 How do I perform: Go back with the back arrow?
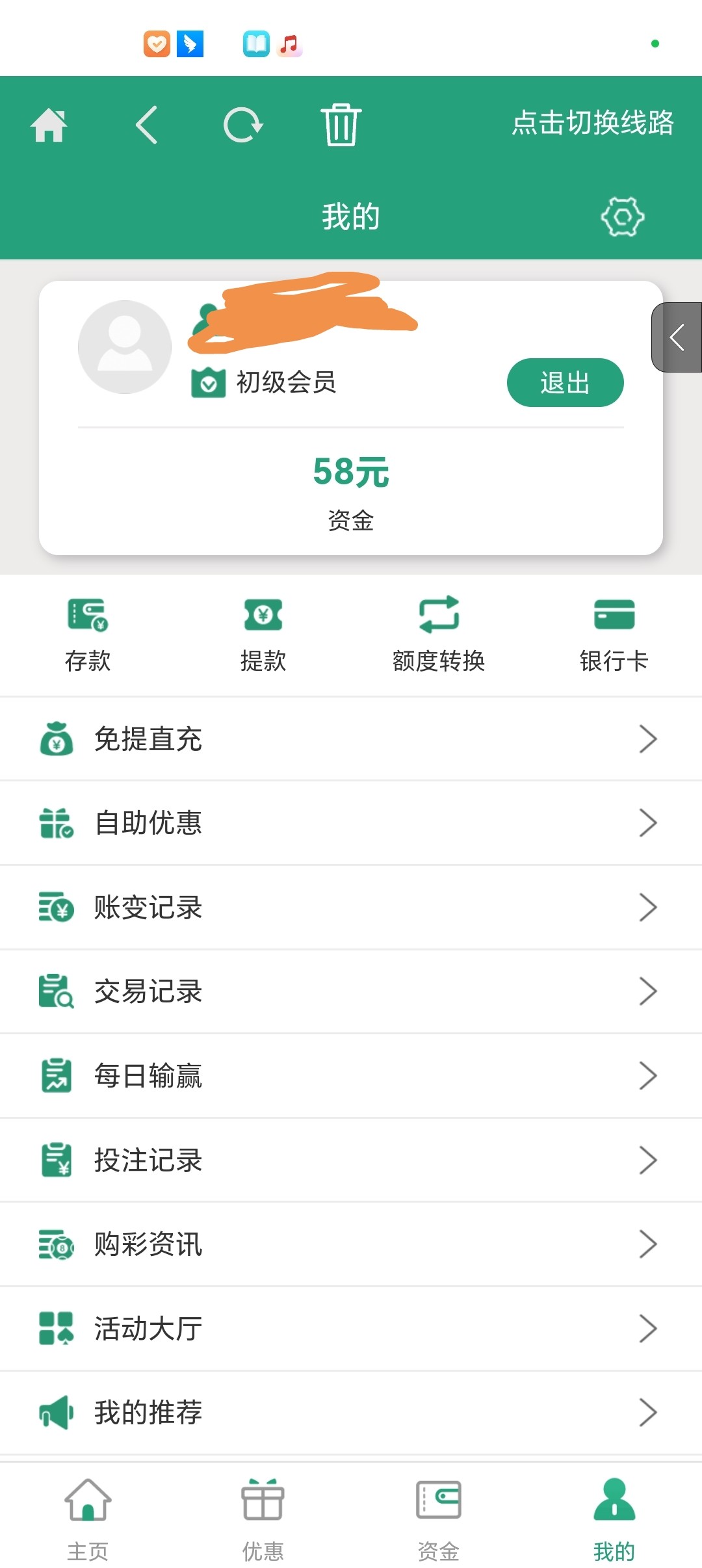pyautogui.click(x=147, y=125)
